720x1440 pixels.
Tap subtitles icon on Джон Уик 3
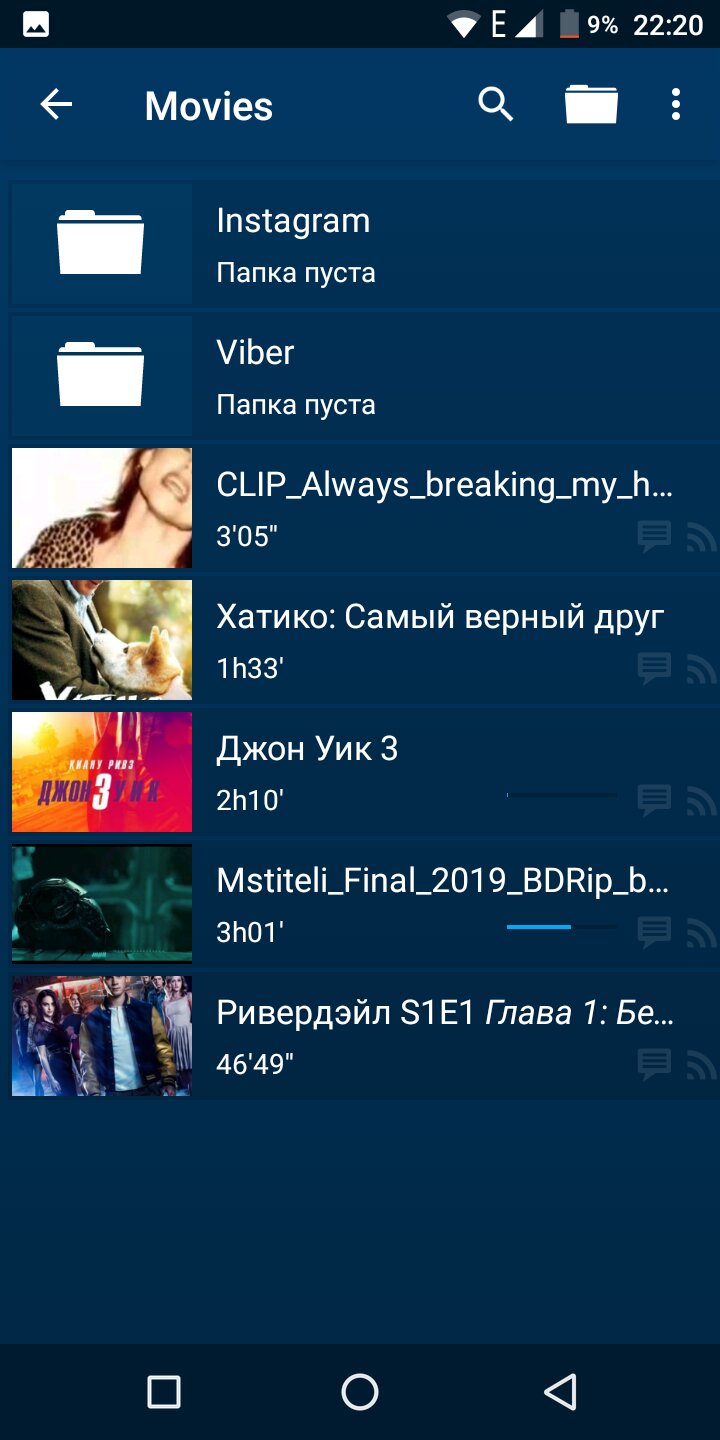click(655, 801)
